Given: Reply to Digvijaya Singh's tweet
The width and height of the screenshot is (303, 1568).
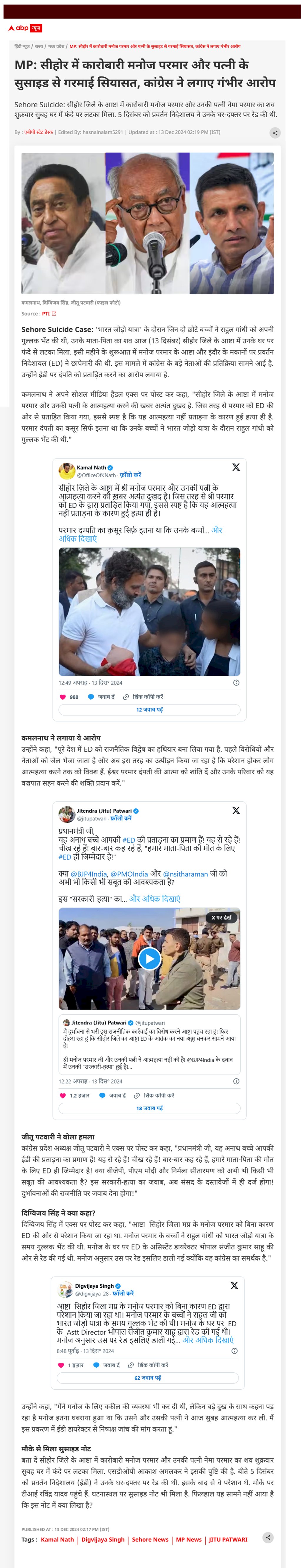Looking at the screenshot, I should [107, 1365].
